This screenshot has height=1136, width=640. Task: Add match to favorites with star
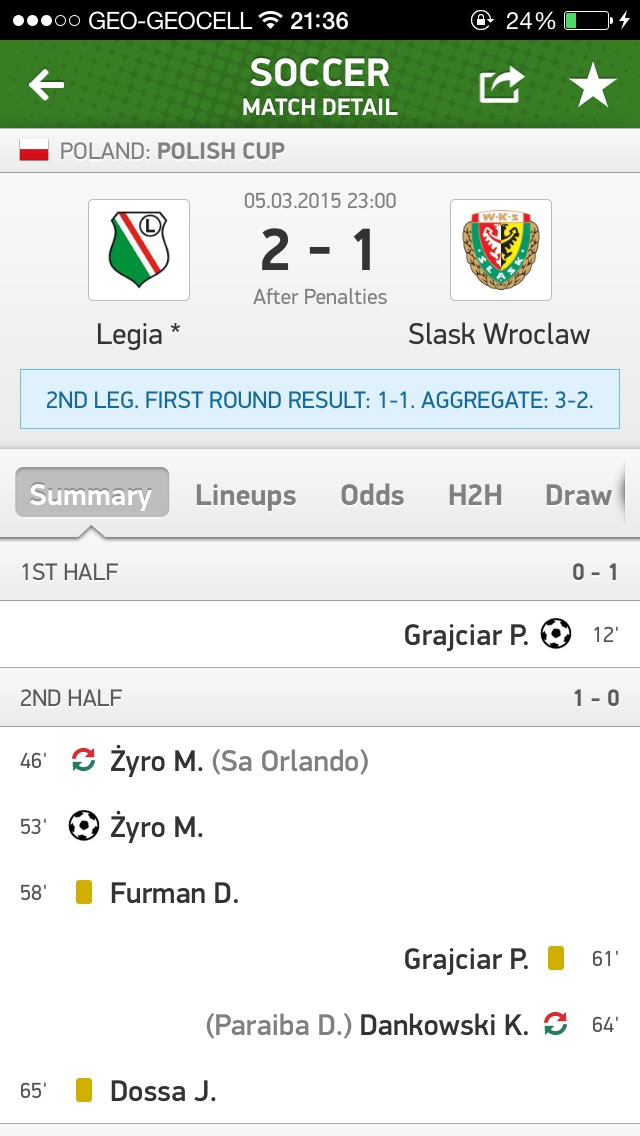pyautogui.click(x=593, y=87)
